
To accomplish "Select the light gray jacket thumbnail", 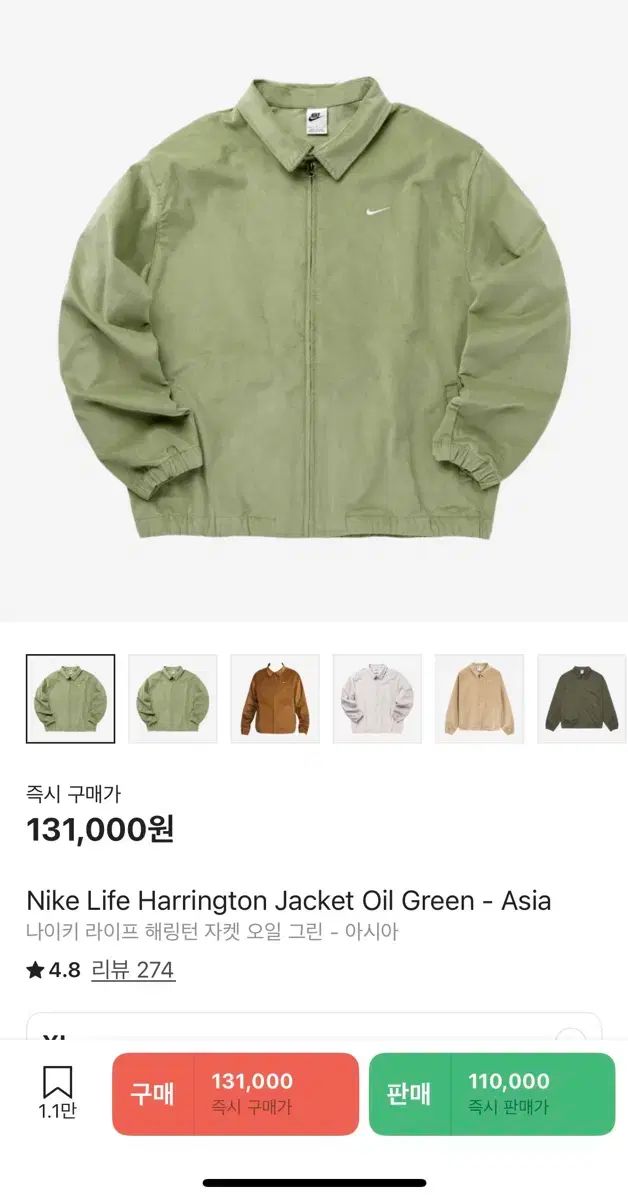I will tap(377, 698).
